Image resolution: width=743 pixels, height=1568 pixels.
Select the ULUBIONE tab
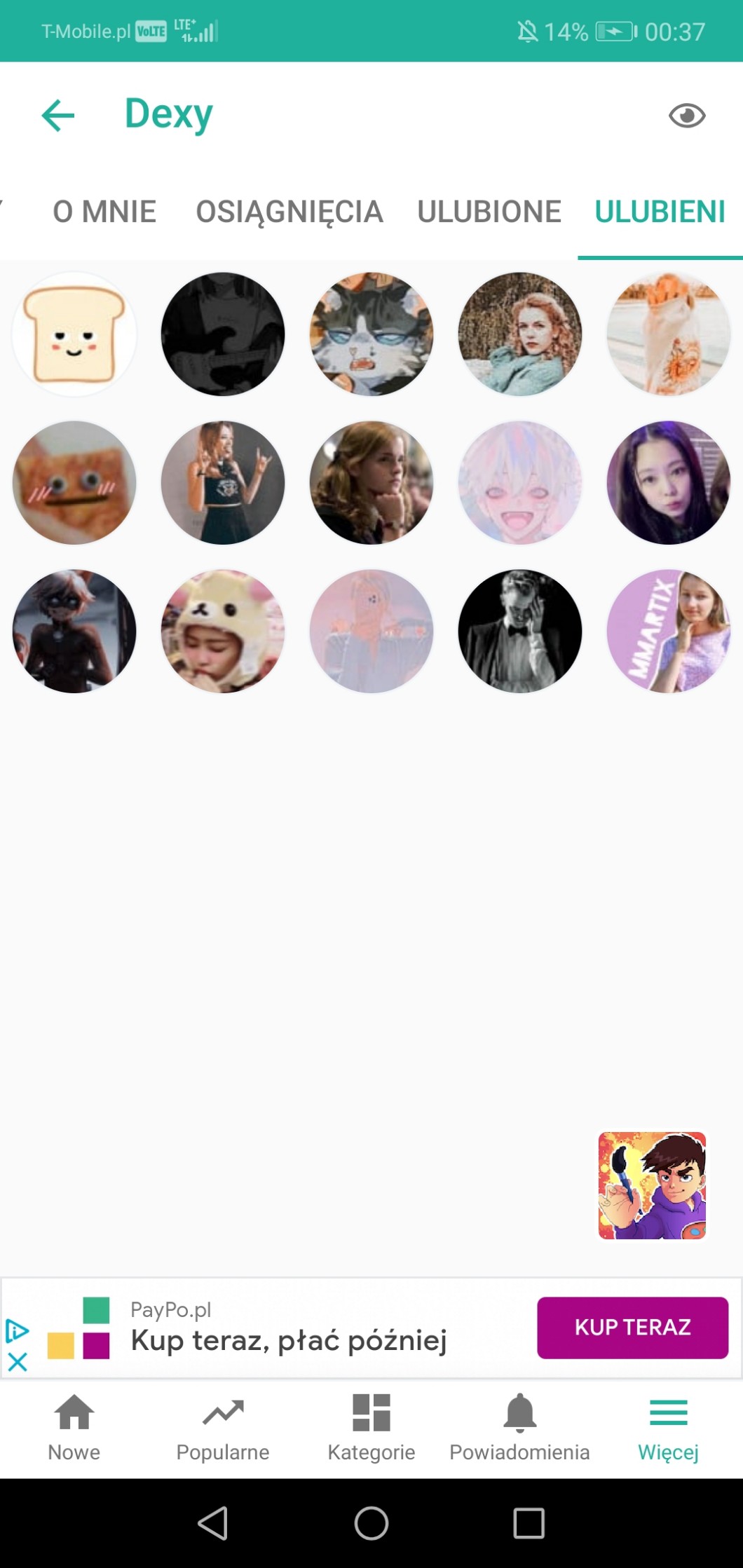pyautogui.click(x=489, y=212)
